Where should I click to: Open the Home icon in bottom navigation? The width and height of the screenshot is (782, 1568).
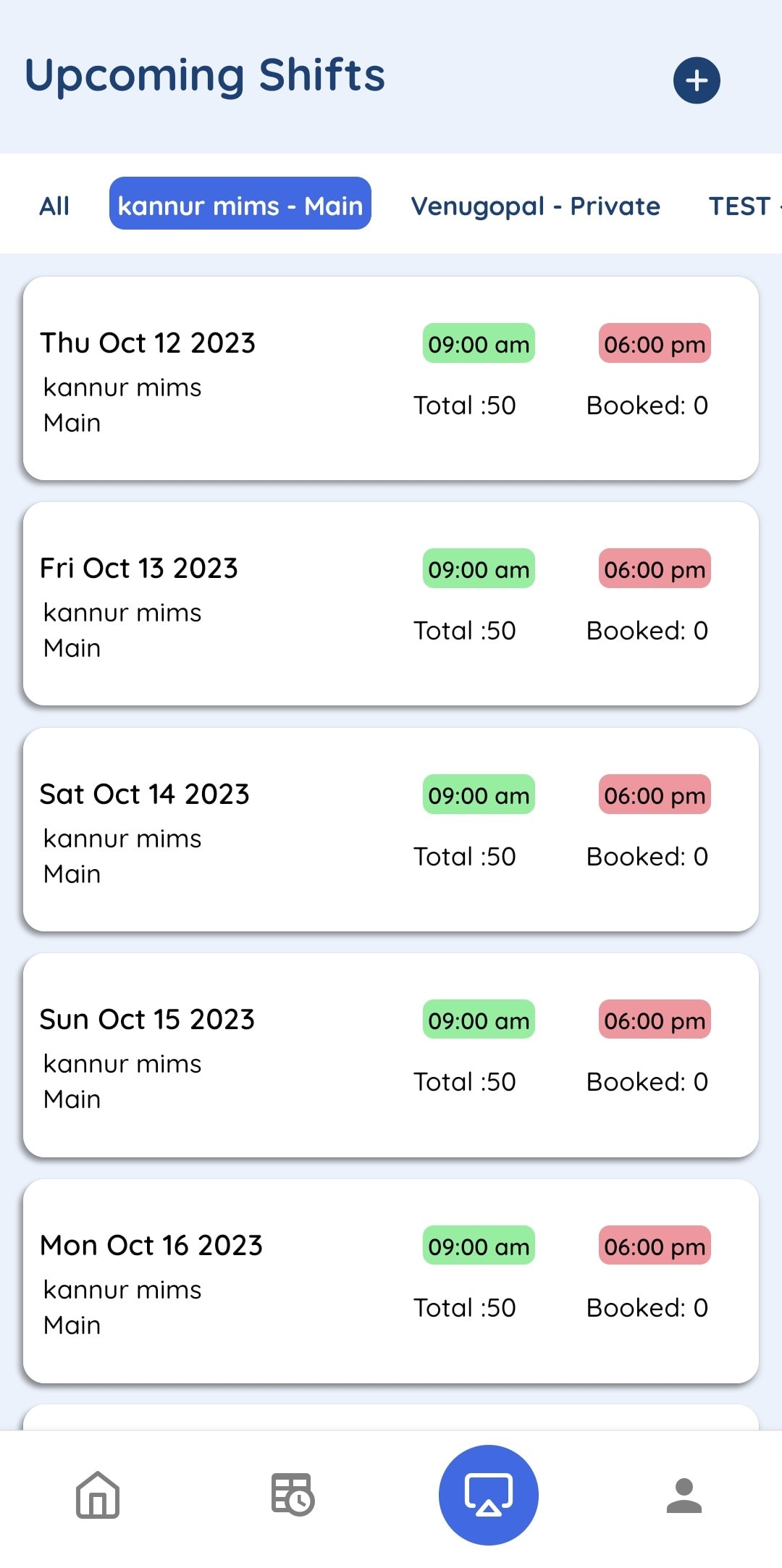(x=98, y=1498)
